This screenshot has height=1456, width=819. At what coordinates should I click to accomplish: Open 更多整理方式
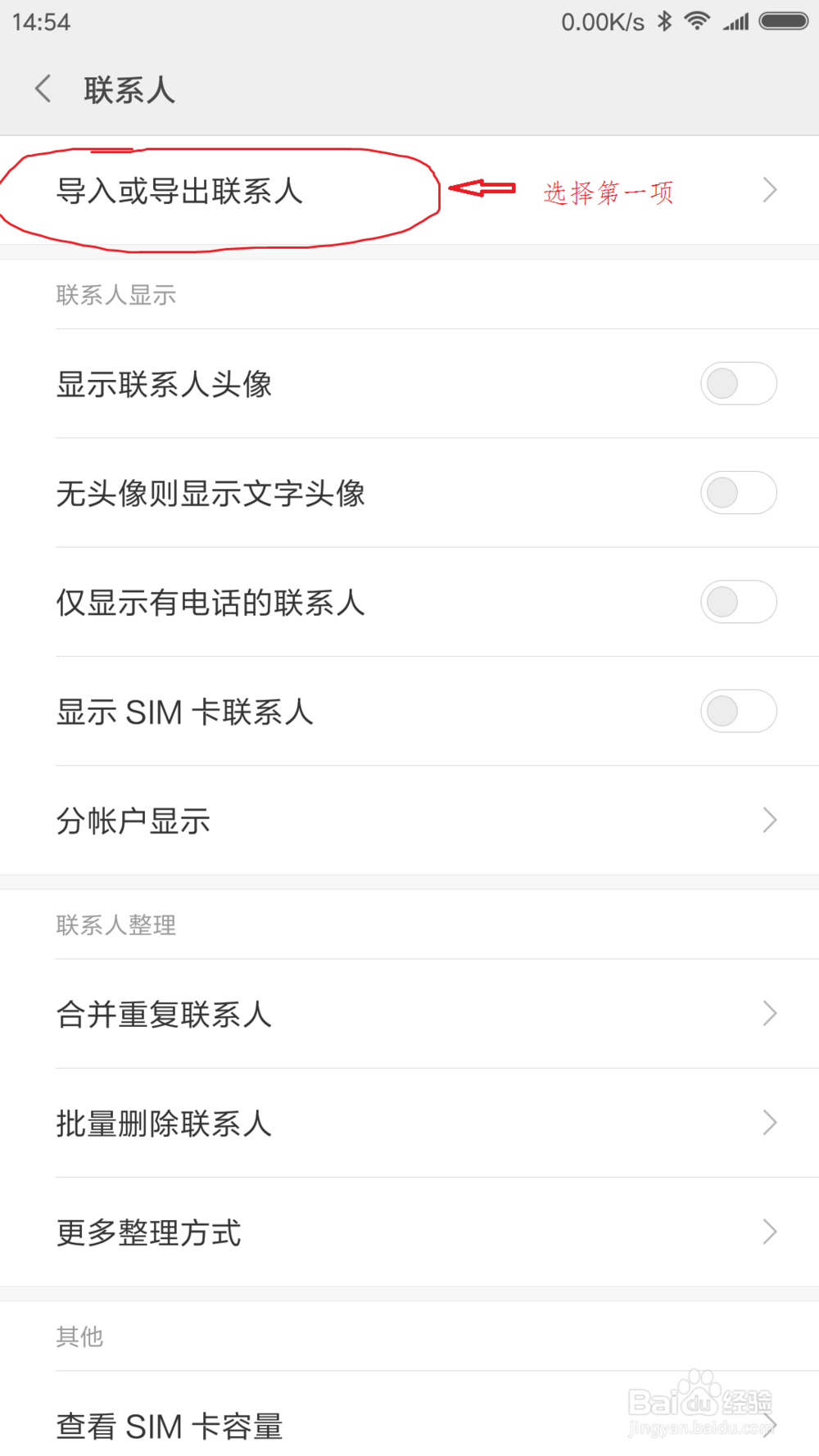click(409, 1232)
